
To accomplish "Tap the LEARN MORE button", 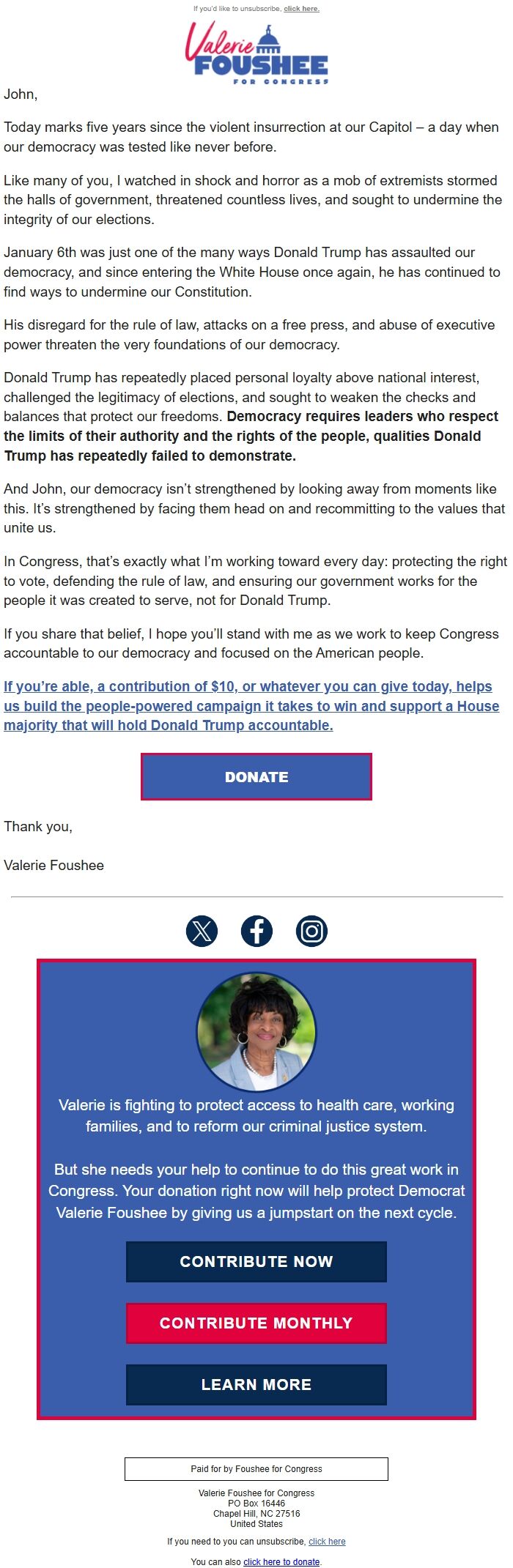I will point(256,1385).
